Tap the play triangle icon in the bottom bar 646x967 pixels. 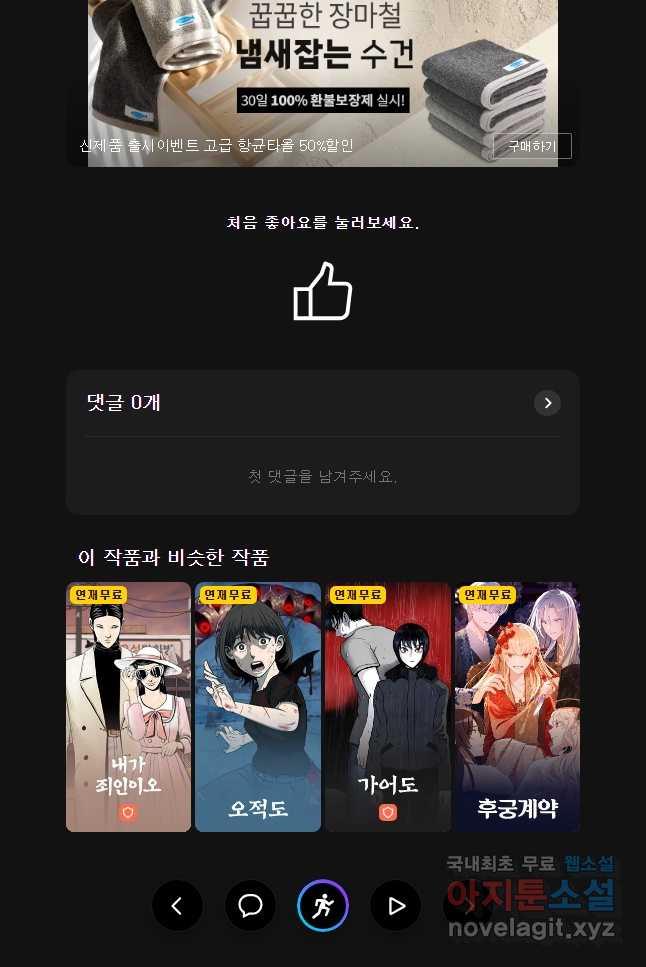[x=396, y=906]
